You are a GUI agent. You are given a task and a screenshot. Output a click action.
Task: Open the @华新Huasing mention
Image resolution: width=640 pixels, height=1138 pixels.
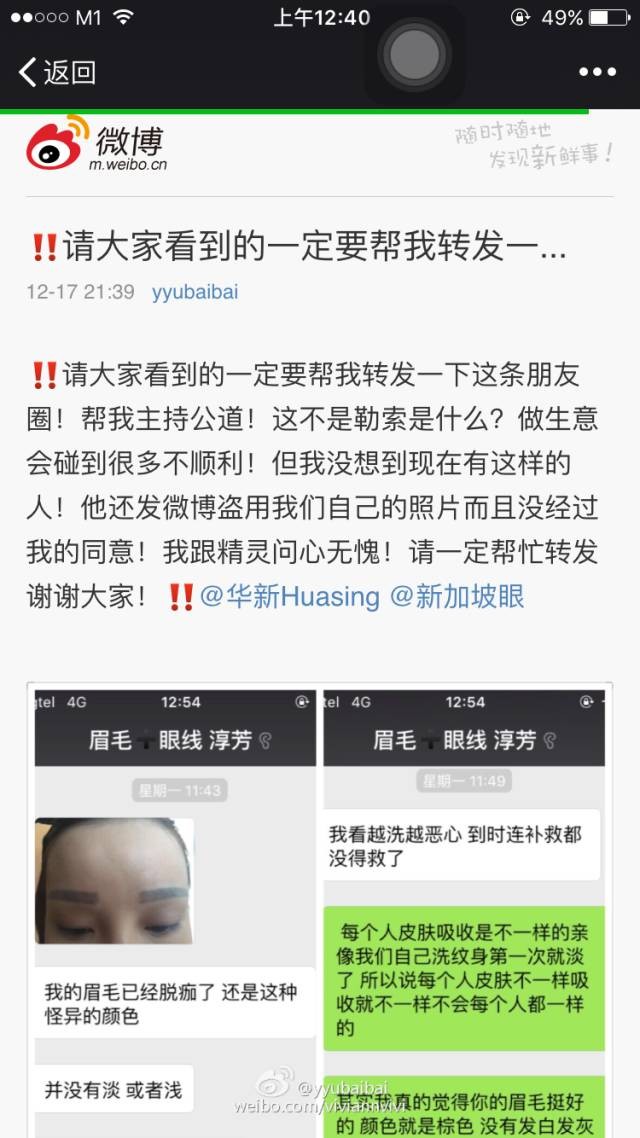click(x=289, y=597)
